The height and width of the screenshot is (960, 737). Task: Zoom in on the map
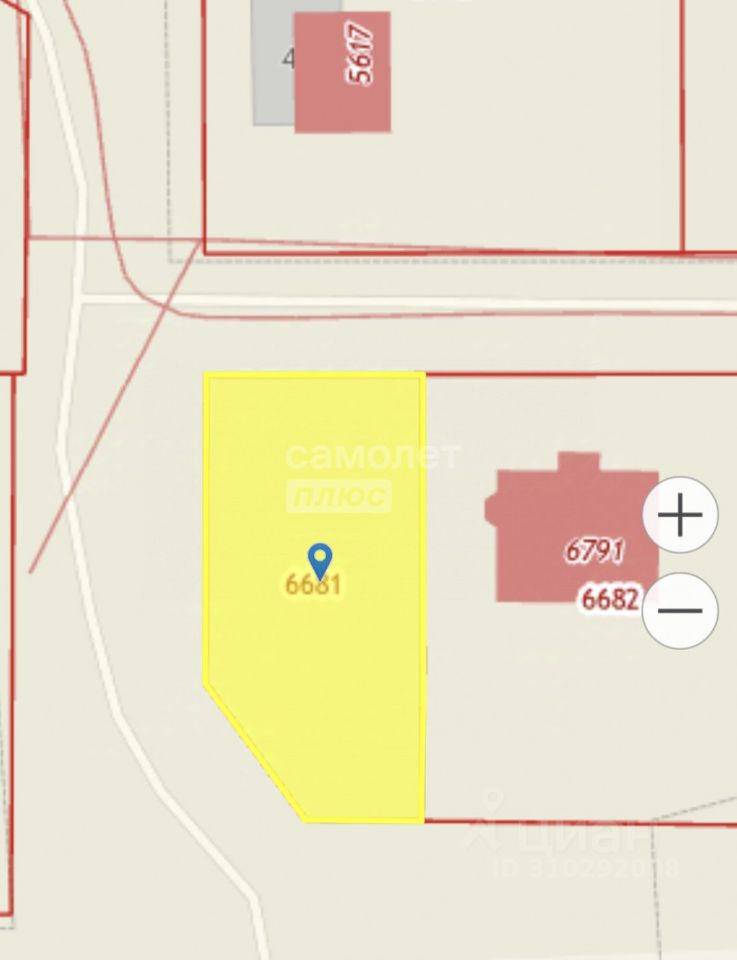coord(680,516)
